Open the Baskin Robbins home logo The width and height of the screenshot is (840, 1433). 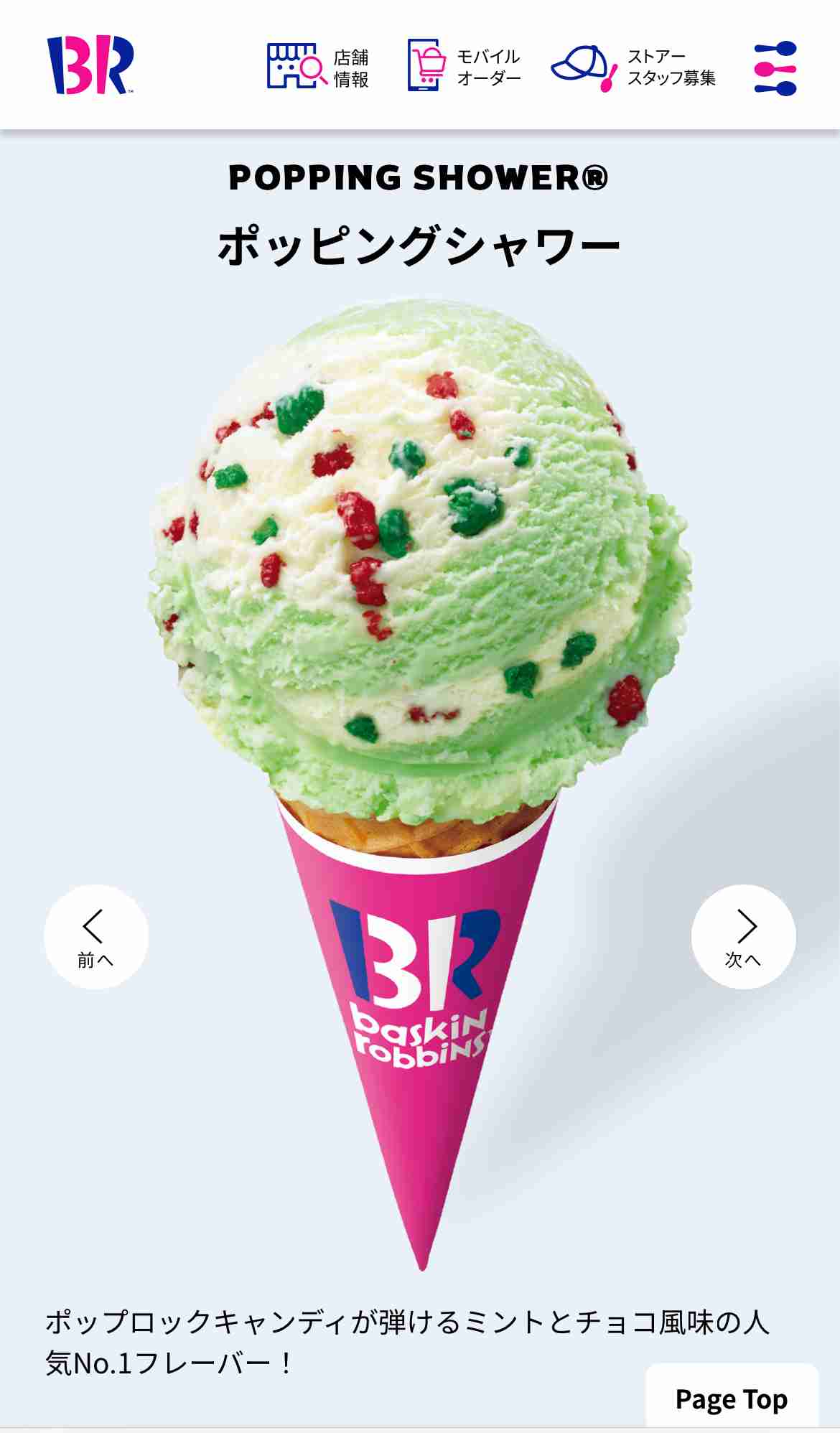[90, 65]
